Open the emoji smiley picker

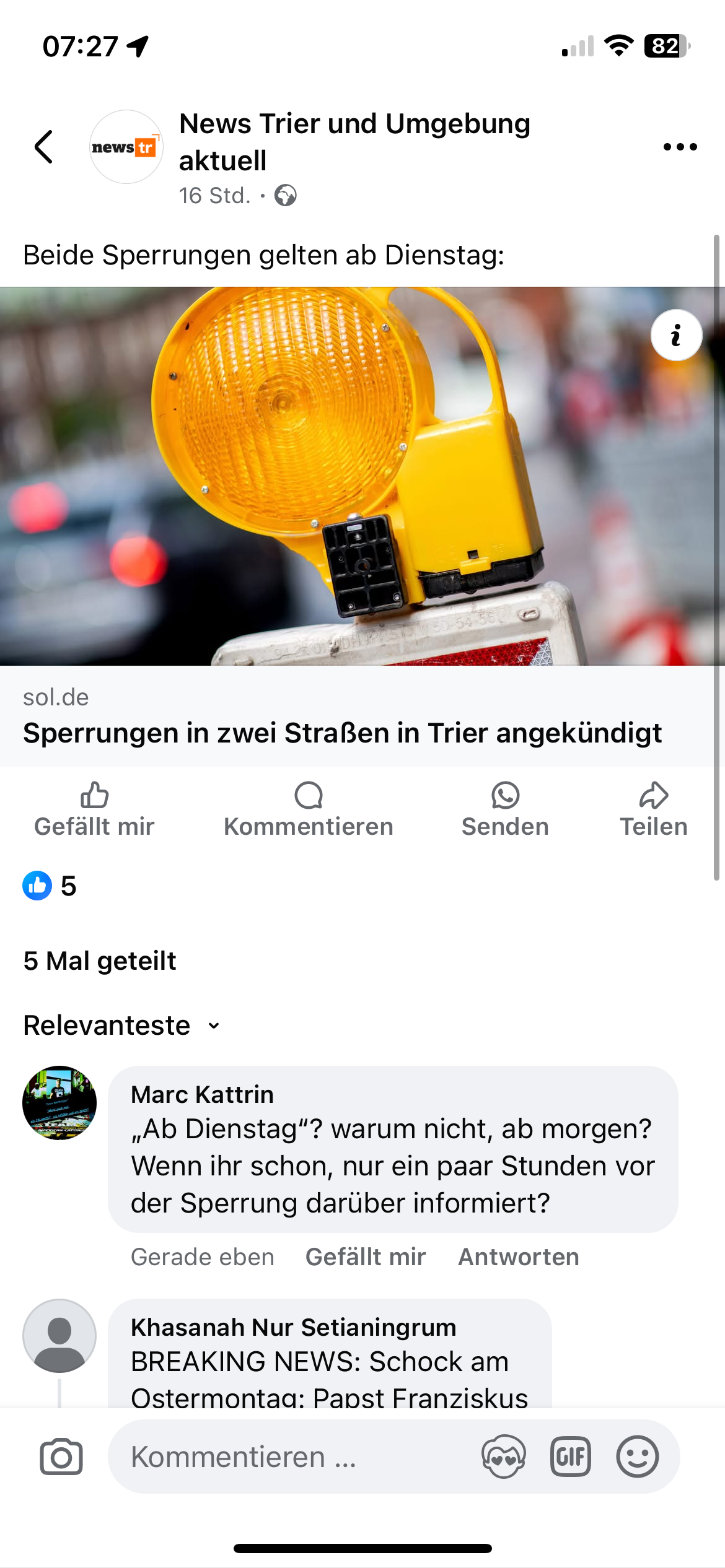coord(637,1457)
